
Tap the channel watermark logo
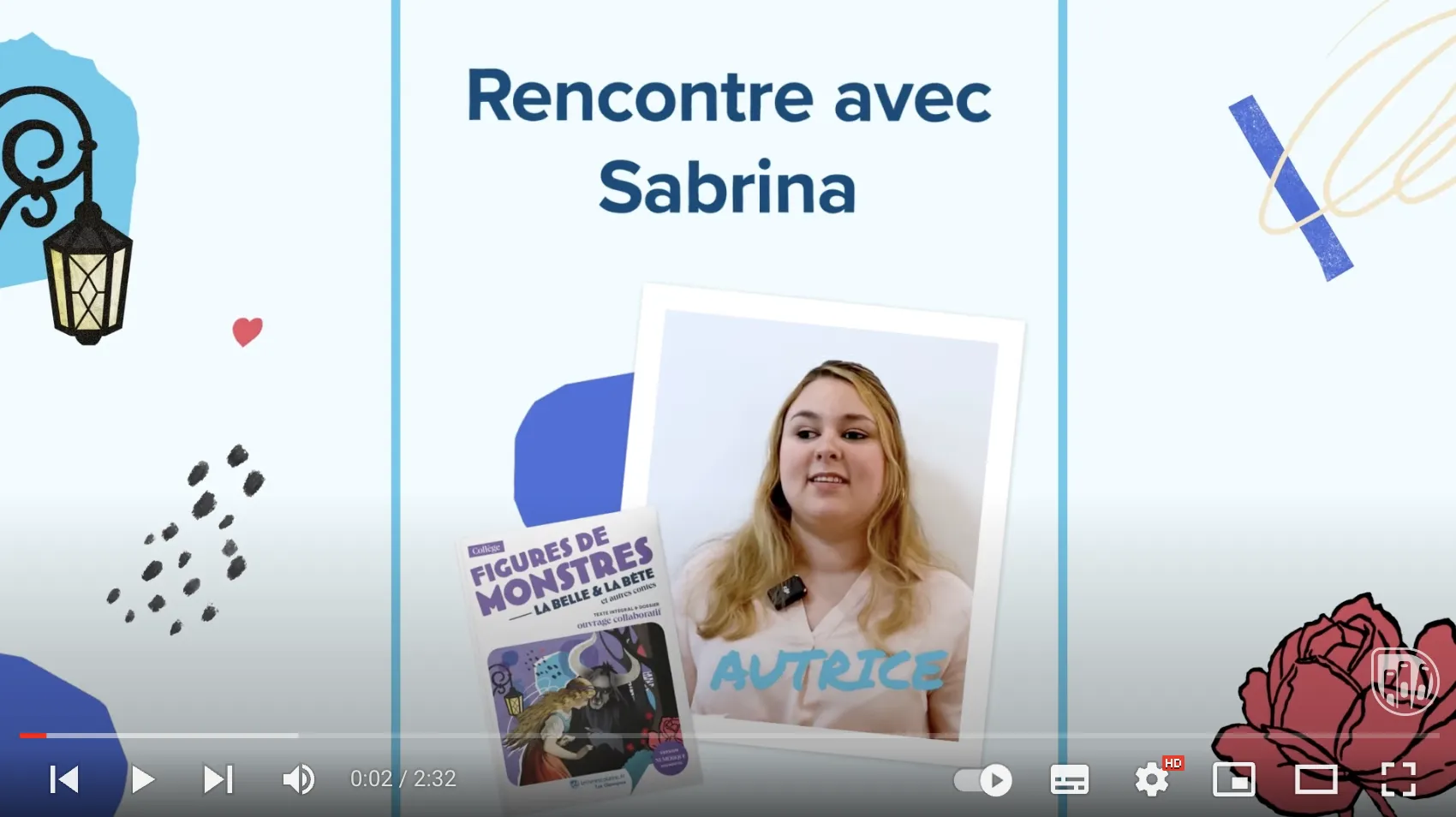[x=1404, y=681]
